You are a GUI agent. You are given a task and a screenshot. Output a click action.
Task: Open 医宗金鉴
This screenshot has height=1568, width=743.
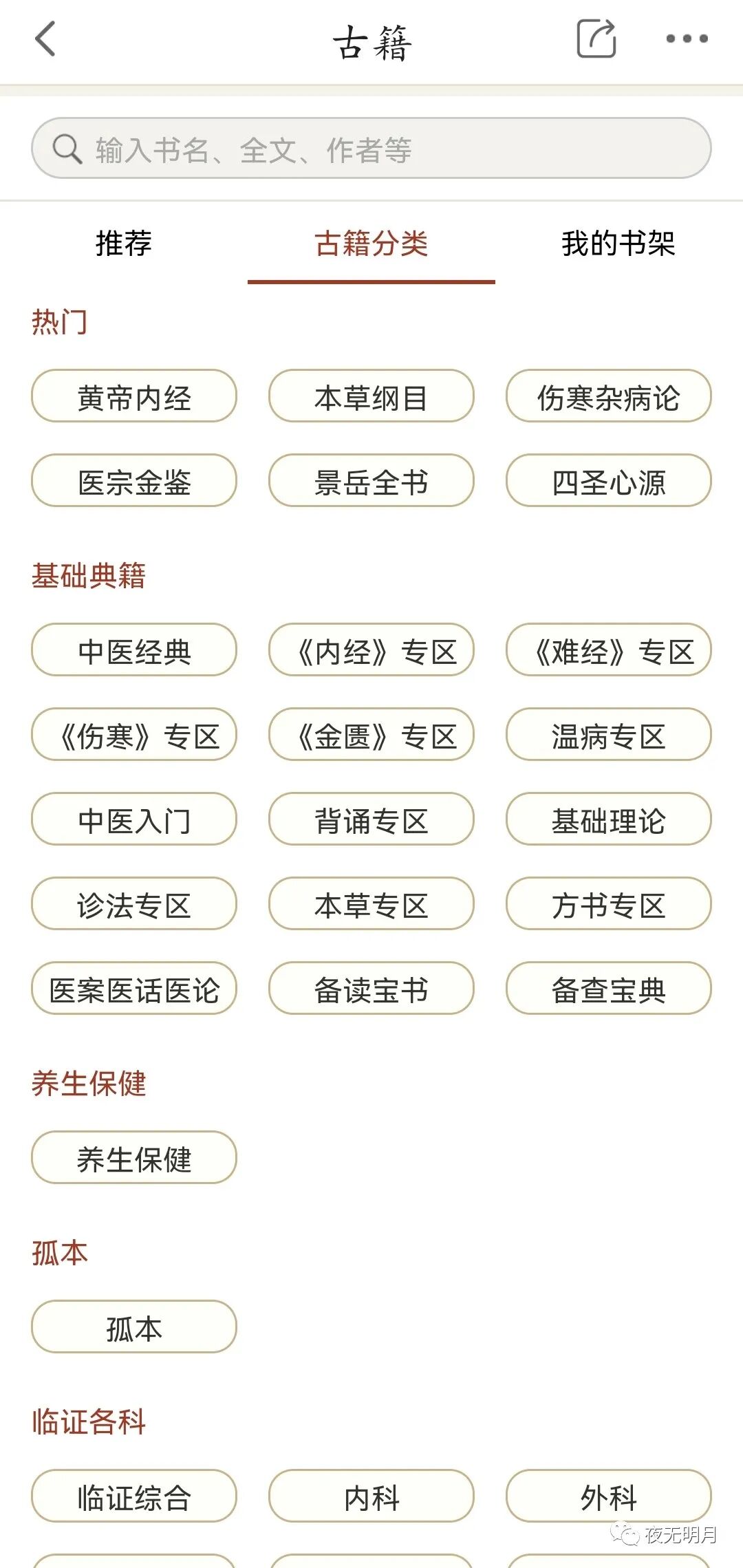pos(134,481)
